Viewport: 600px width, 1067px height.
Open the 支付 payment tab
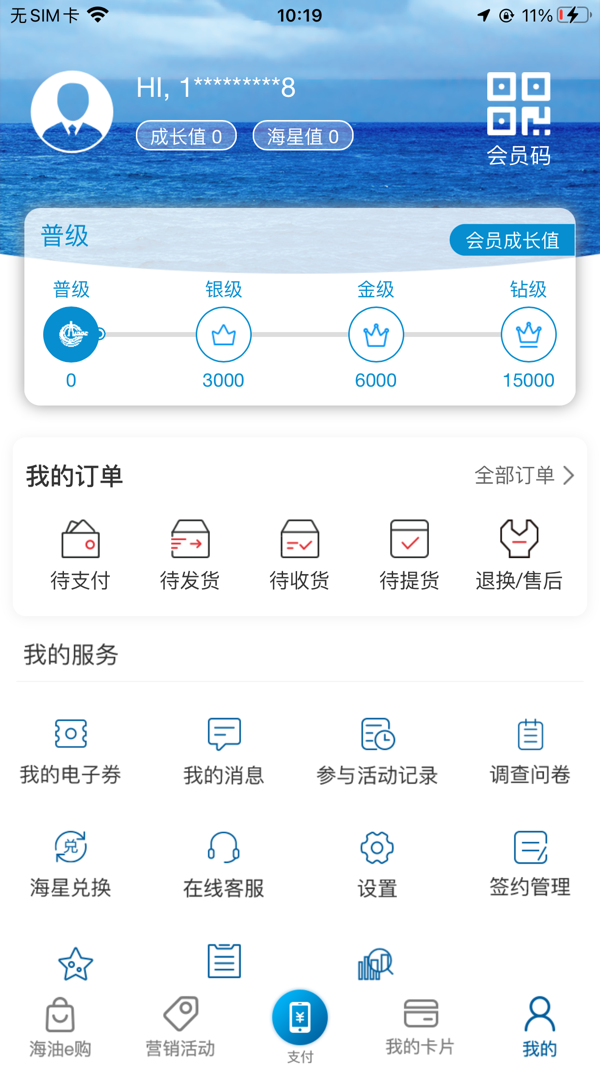tap(300, 1025)
